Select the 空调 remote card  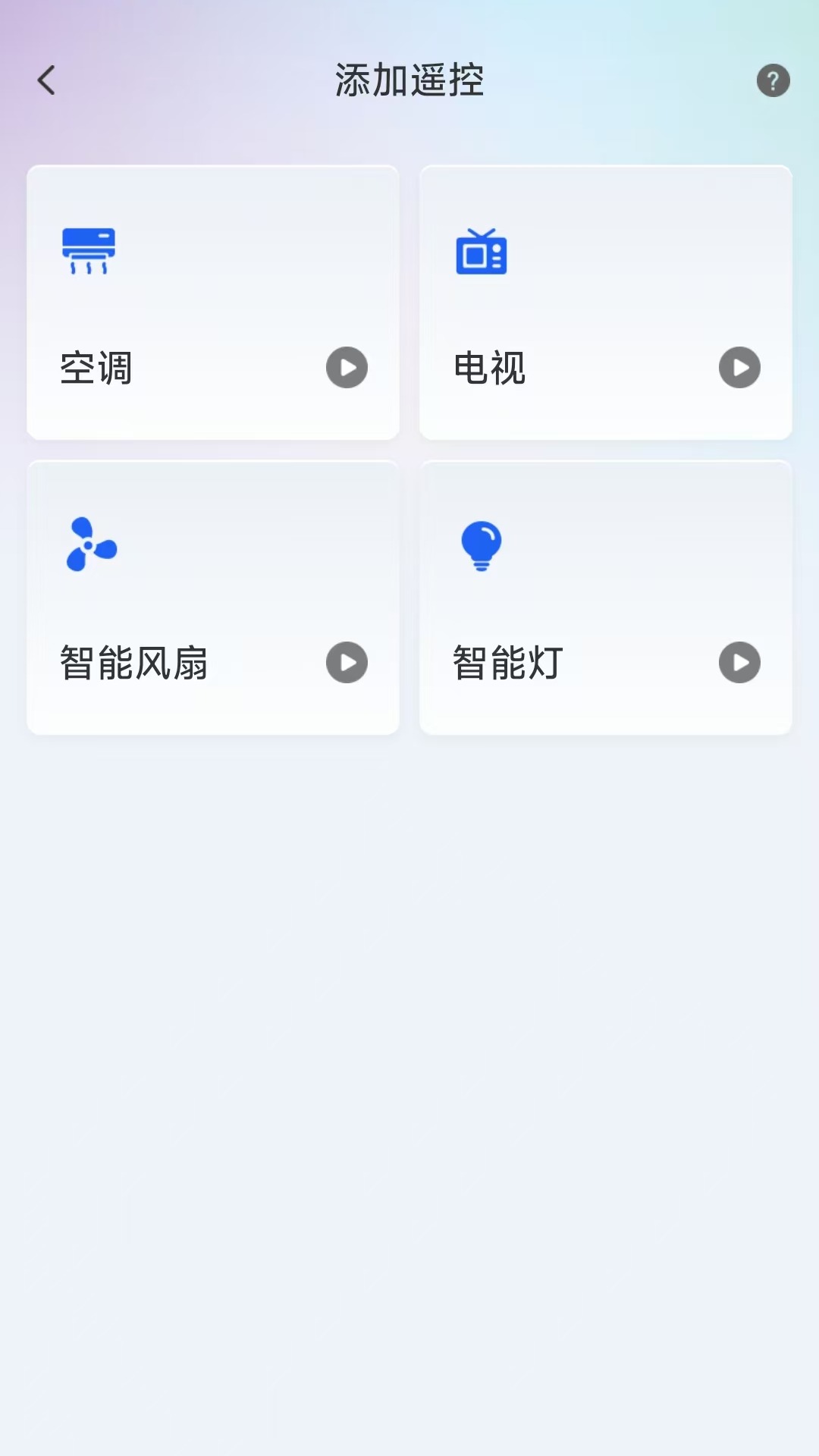click(x=212, y=303)
